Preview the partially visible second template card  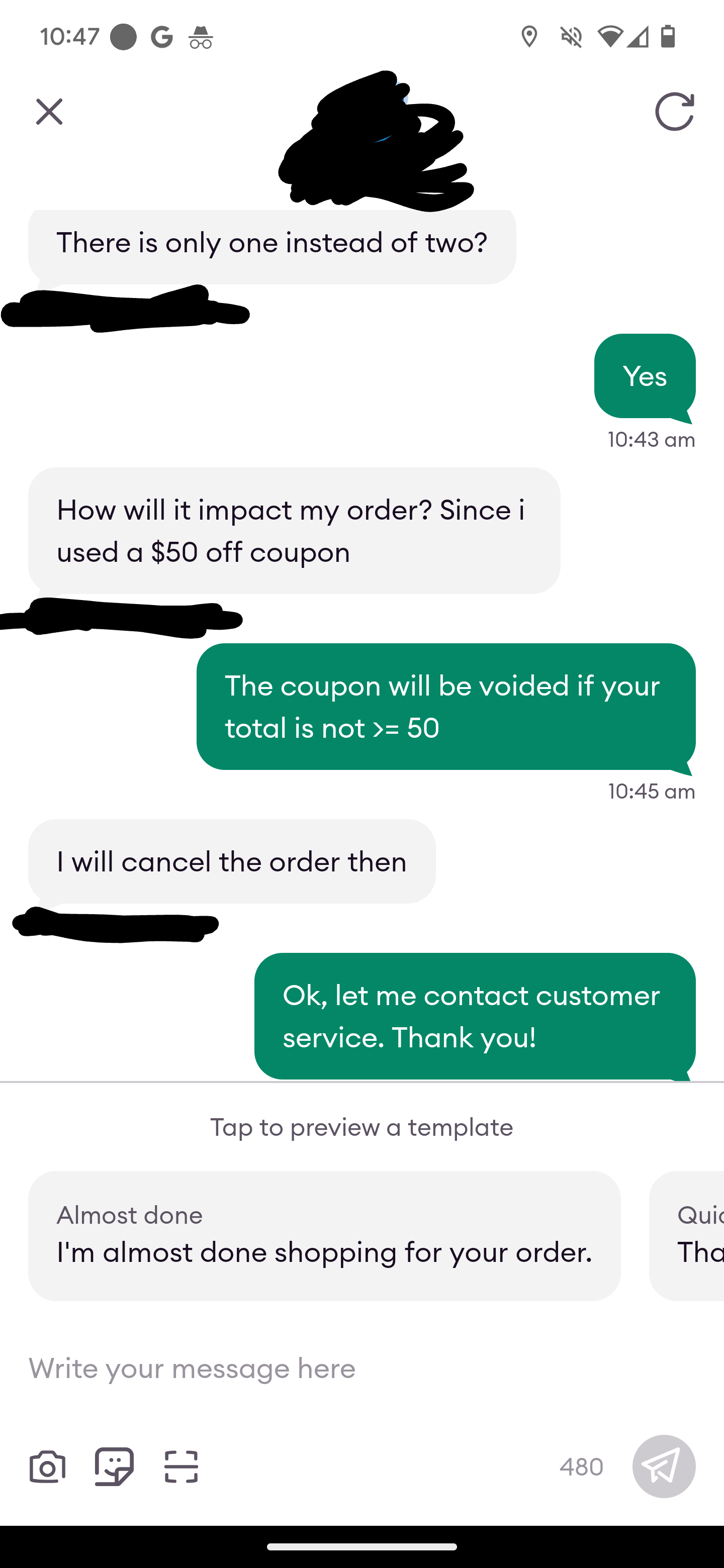pos(687,1236)
